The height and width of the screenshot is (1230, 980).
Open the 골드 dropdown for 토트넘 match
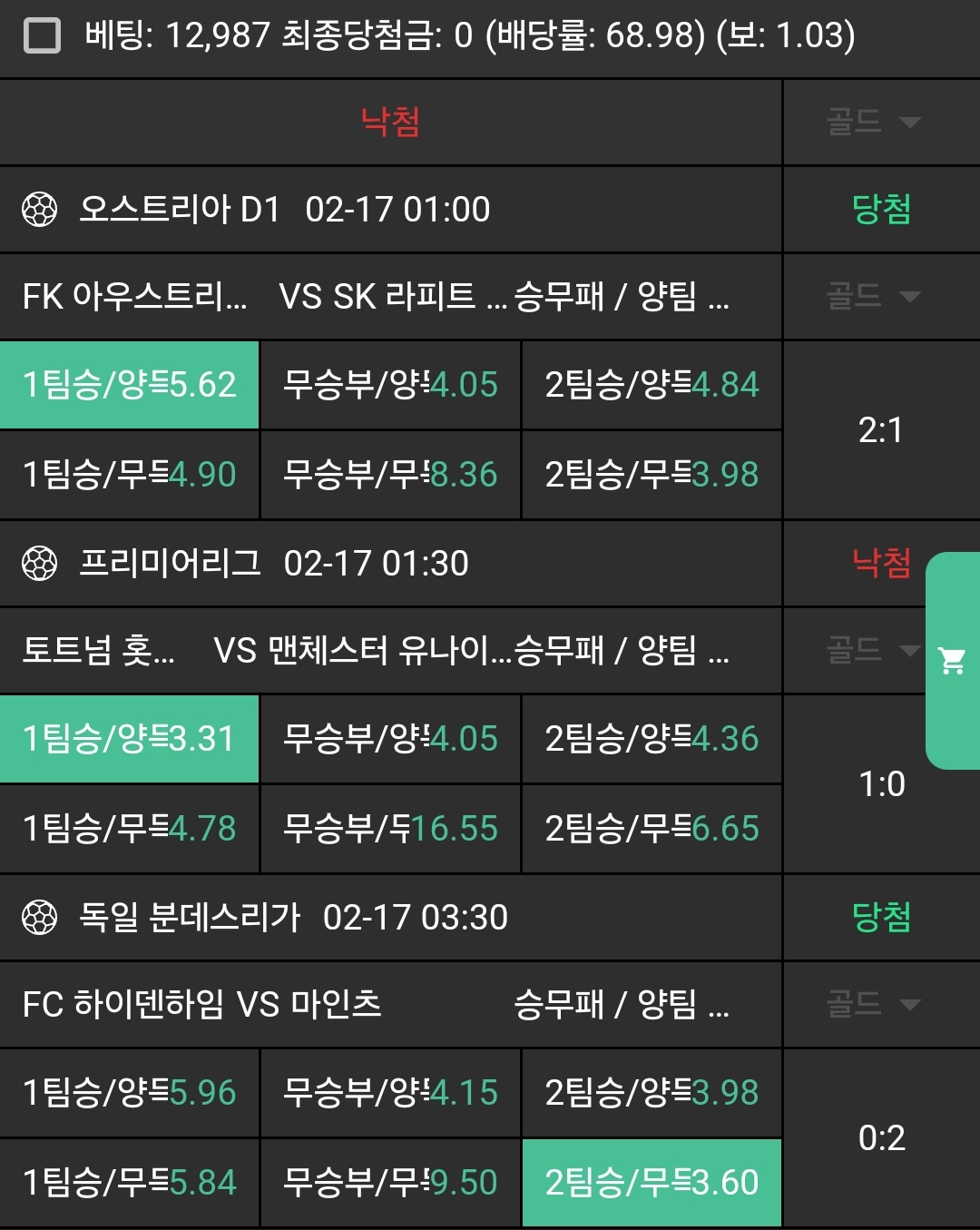873,650
